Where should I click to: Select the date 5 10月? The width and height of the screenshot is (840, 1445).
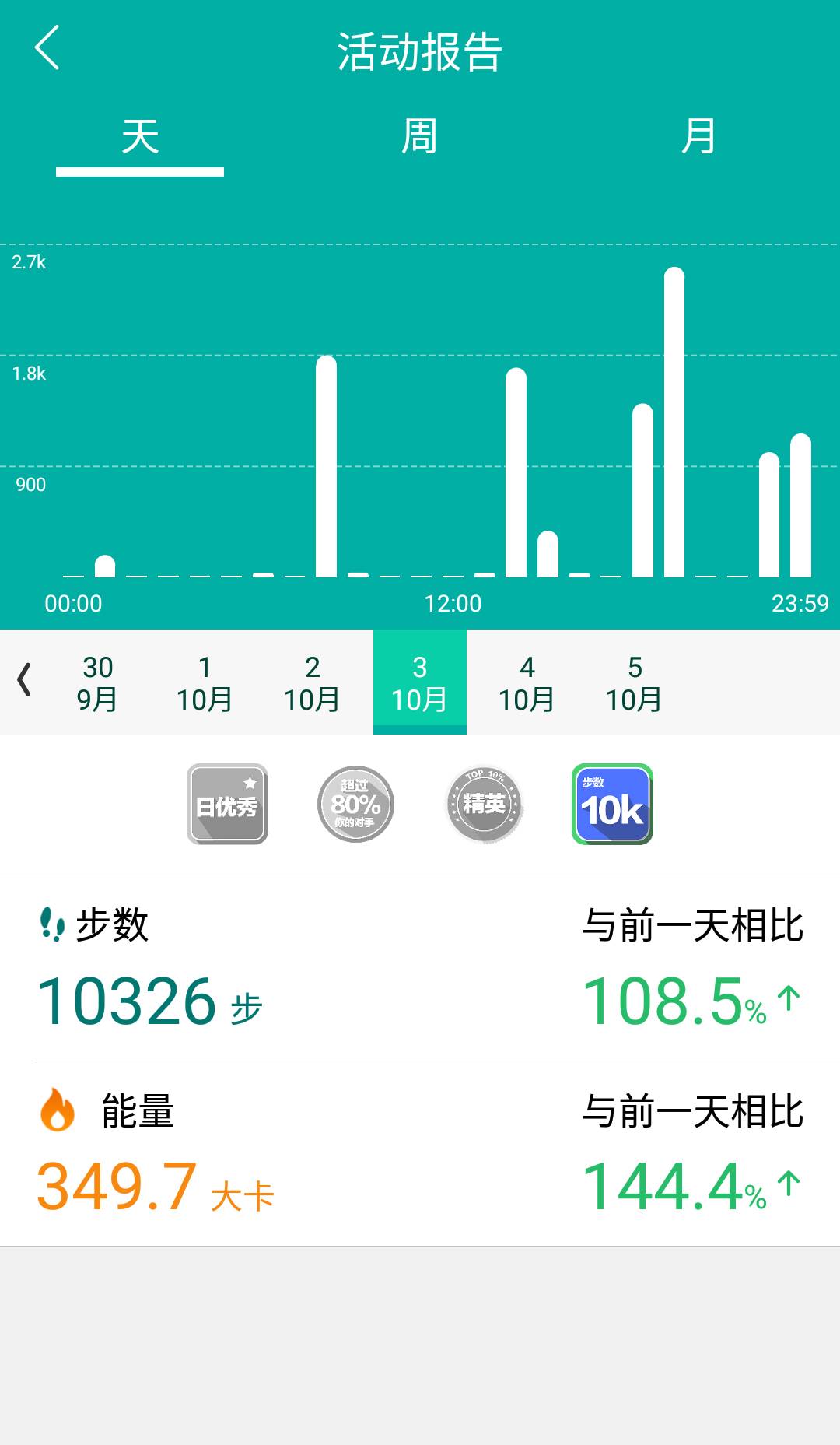coord(634,682)
